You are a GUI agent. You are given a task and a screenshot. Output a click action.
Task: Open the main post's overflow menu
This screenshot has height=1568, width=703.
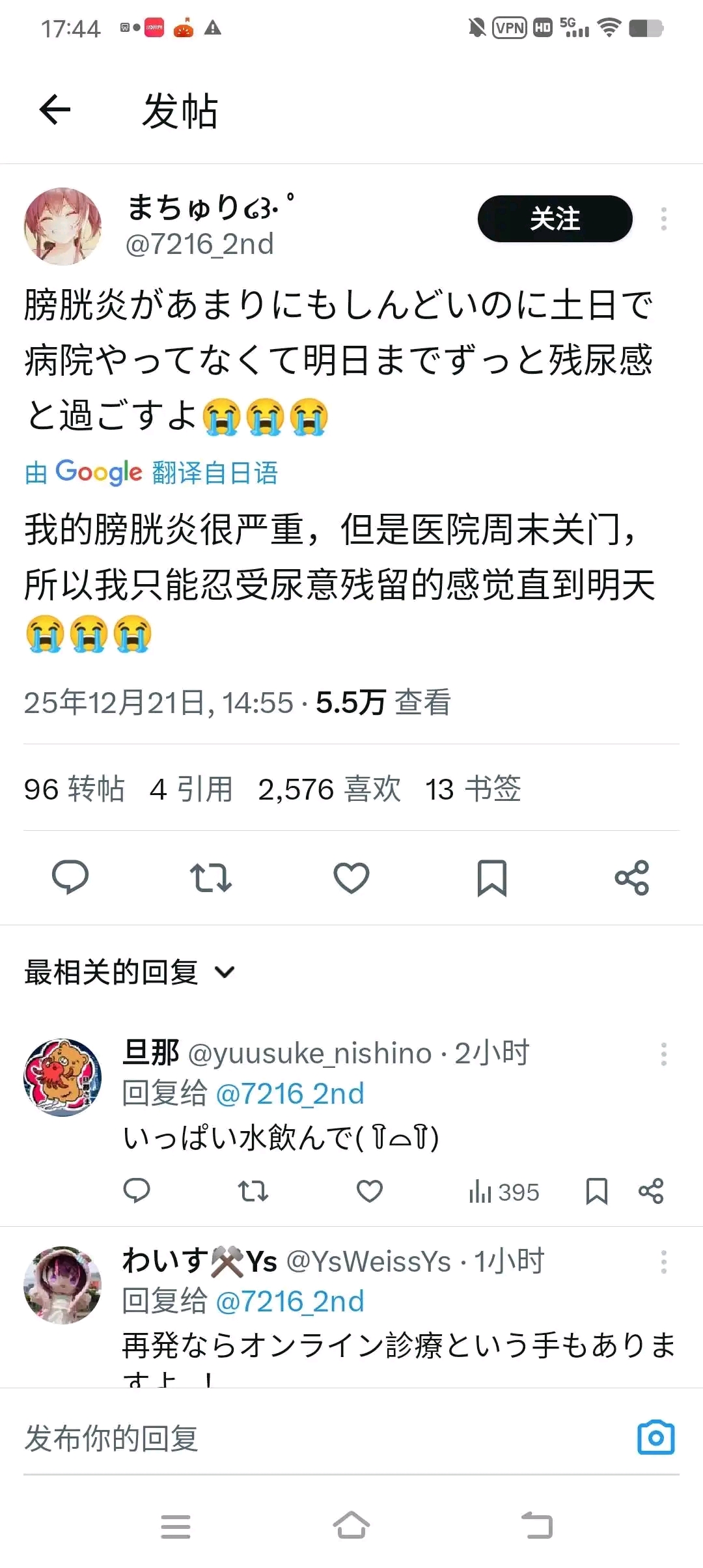point(663,219)
